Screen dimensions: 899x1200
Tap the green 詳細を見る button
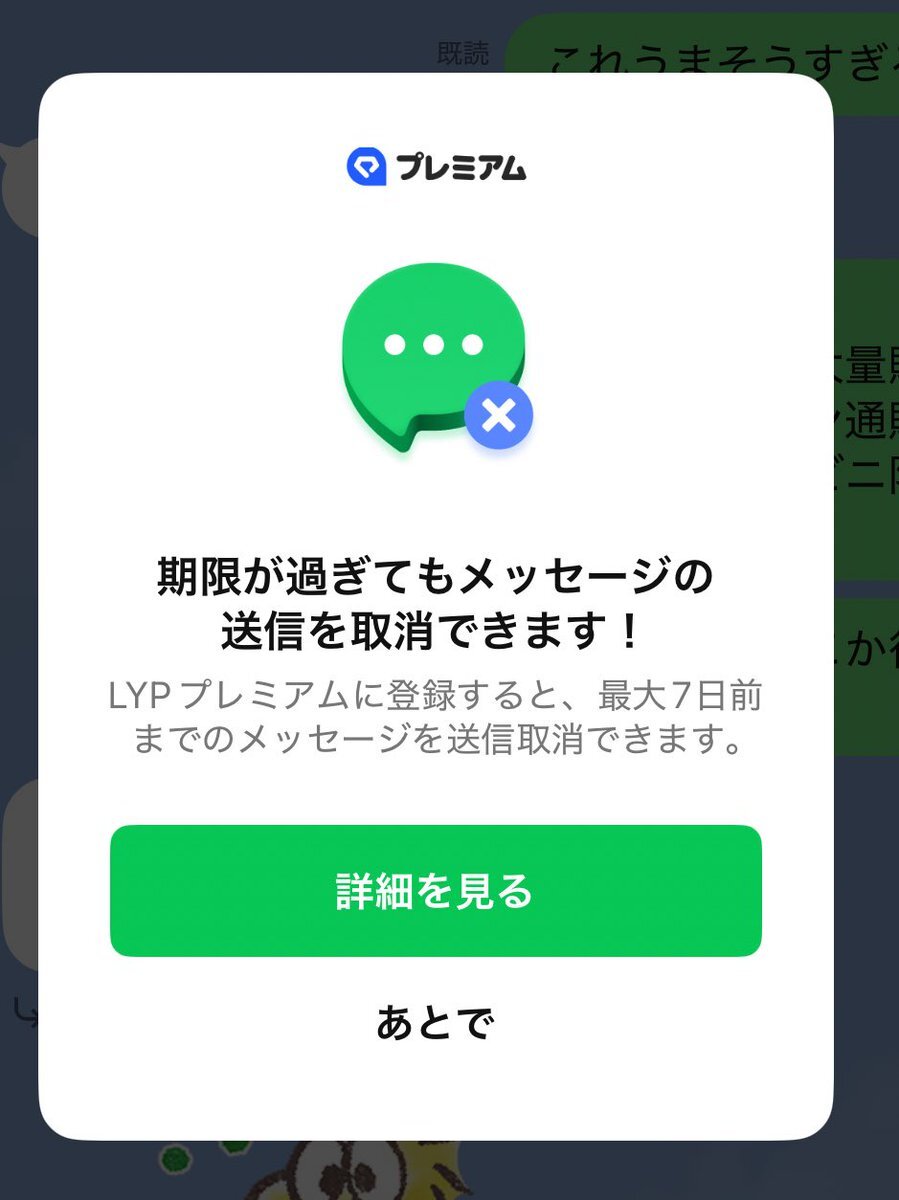(435, 891)
